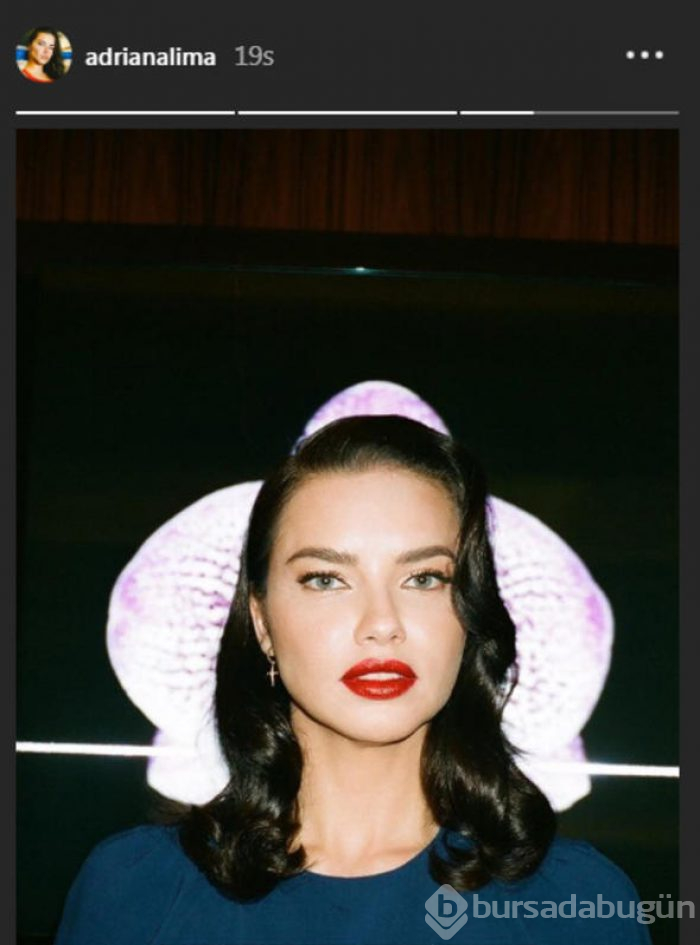Open the story overflow menu
The width and height of the screenshot is (700, 945).
644,56
